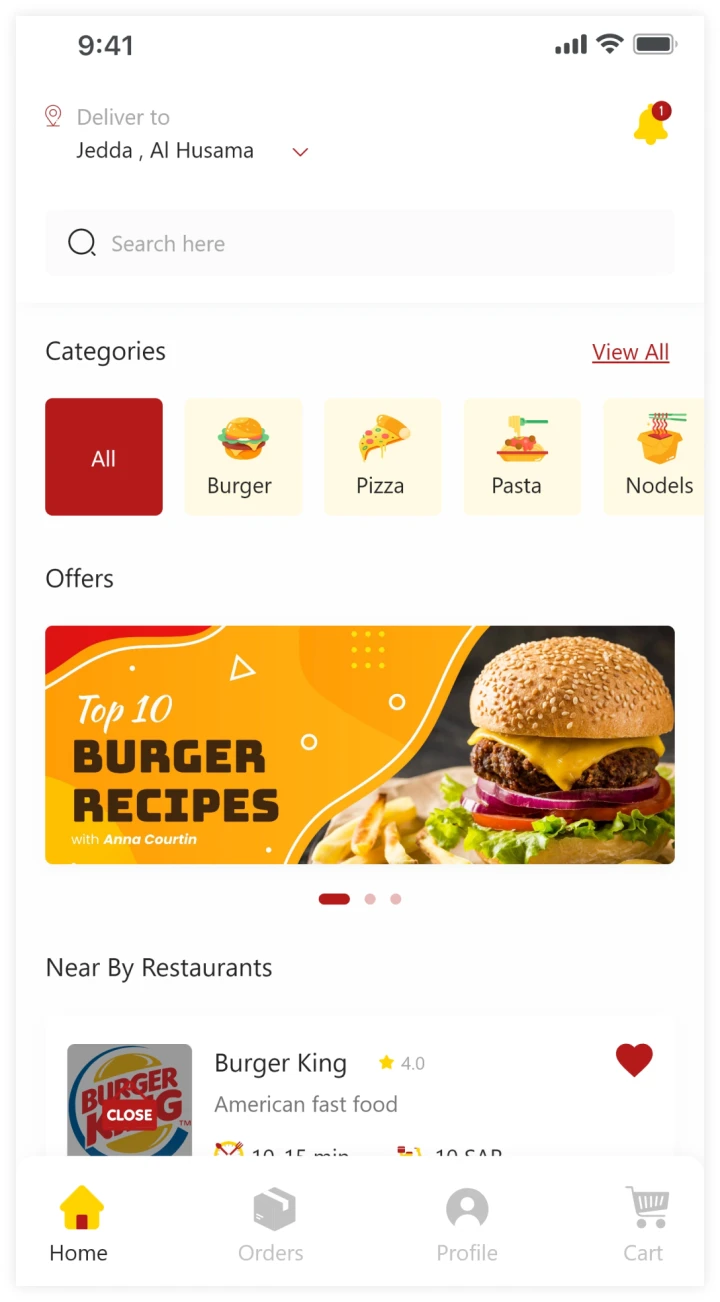View the Cart tab
The image size is (720, 1302).
644,1222
